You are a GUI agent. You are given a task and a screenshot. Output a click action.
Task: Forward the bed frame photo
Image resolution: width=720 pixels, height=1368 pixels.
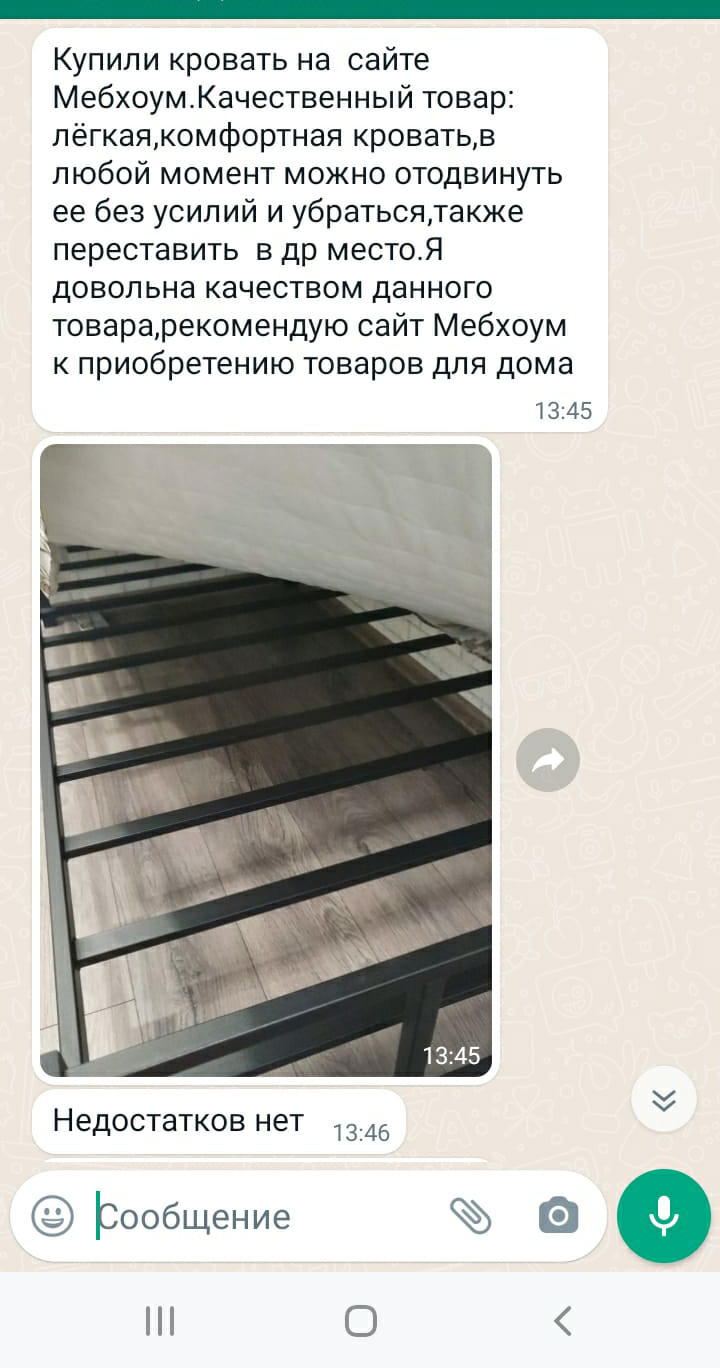coord(548,761)
